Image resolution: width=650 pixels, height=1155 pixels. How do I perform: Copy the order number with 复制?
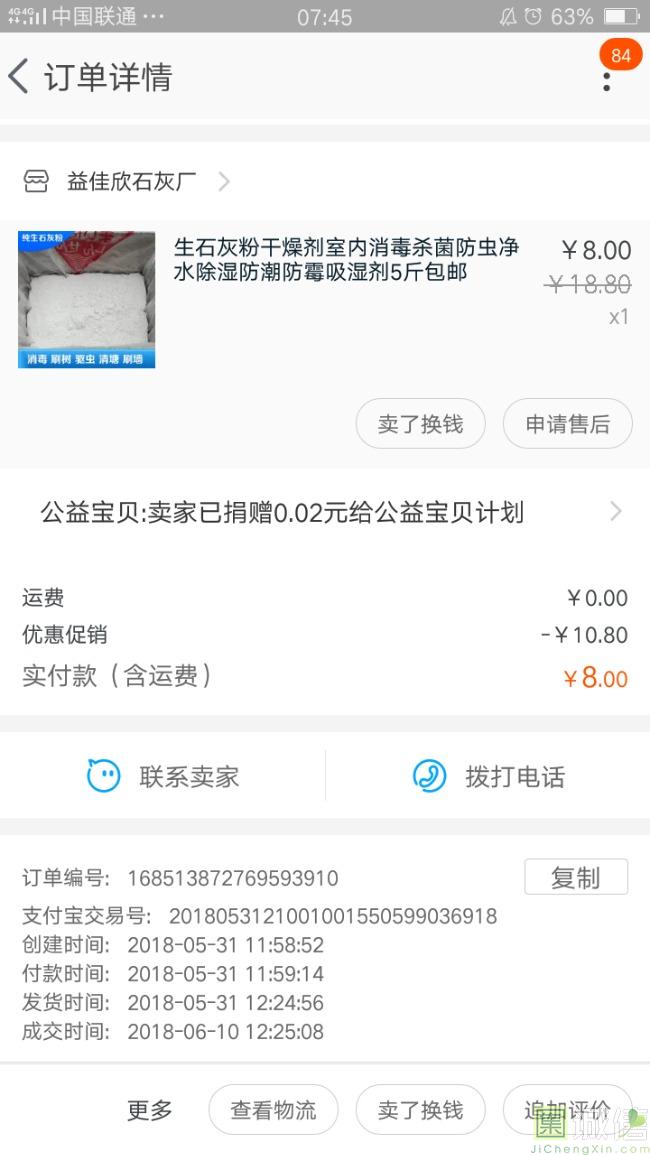pos(575,877)
